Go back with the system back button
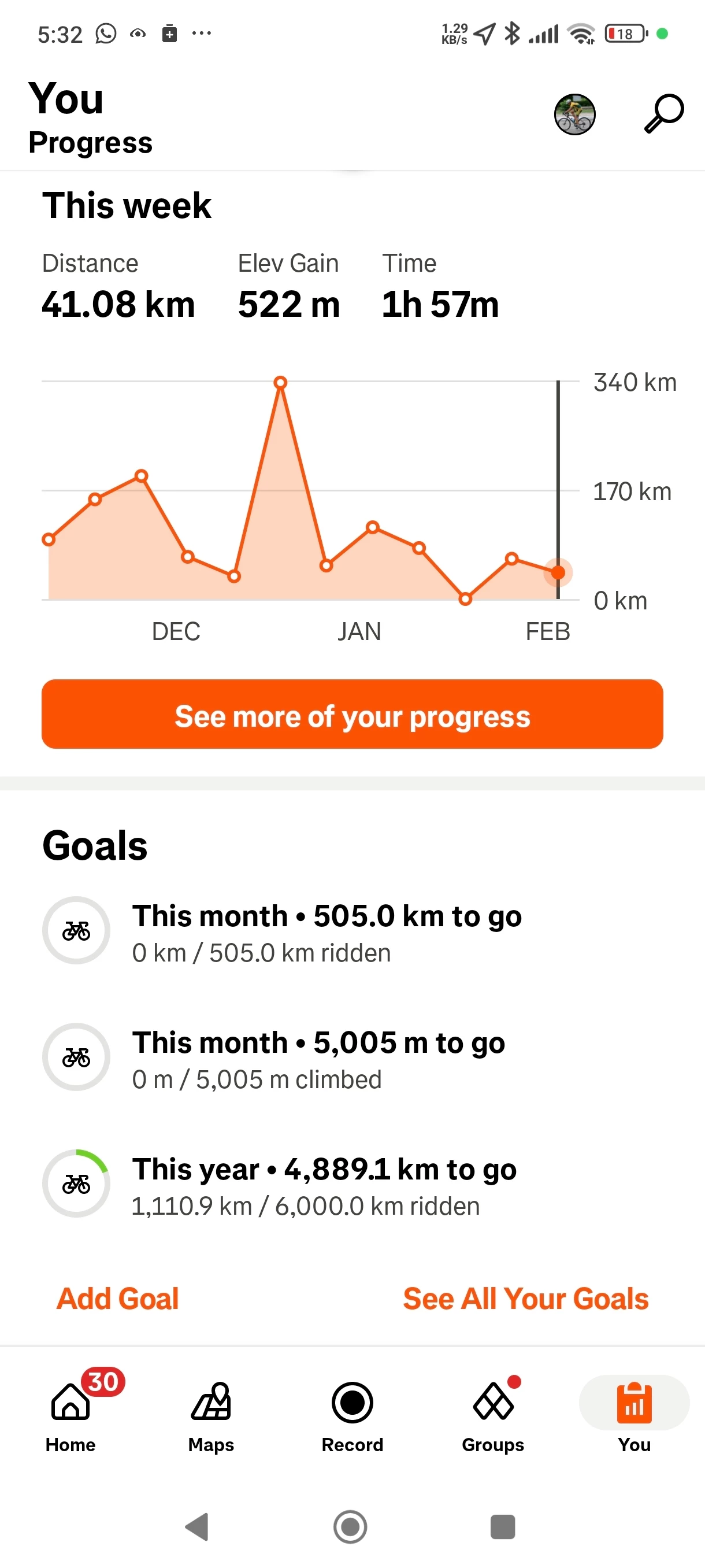 click(197, 1526)
